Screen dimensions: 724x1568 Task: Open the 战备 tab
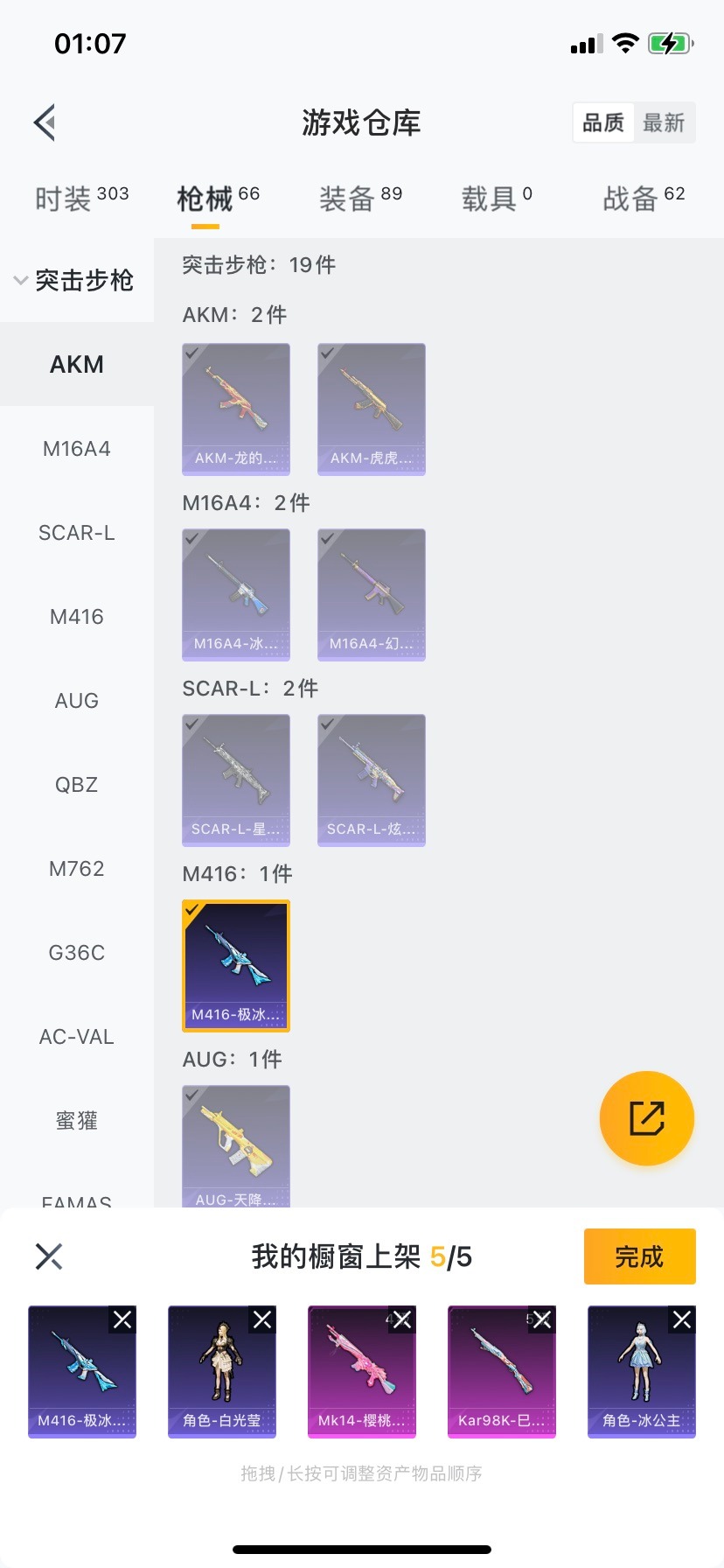[x=644, y=199]
